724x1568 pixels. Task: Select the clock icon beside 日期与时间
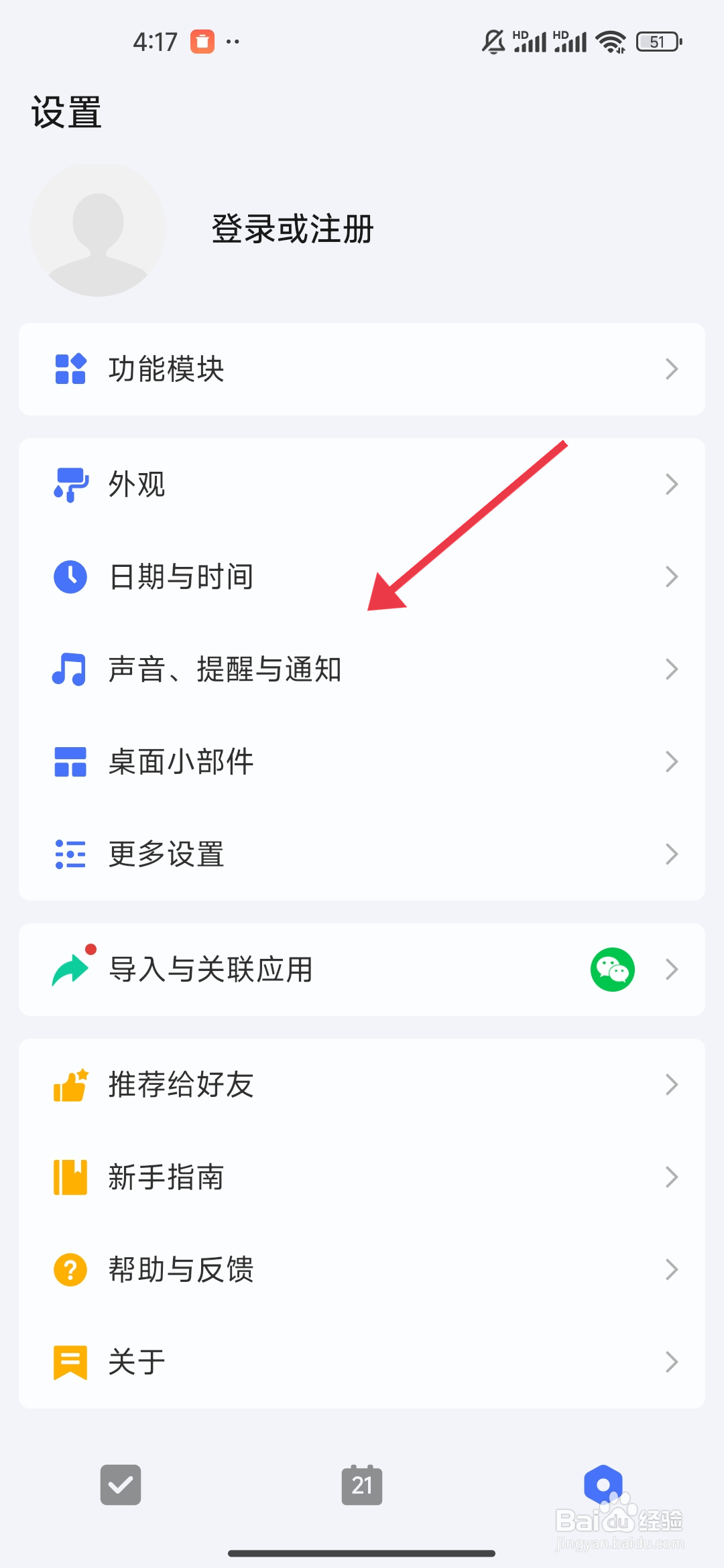point(70,576)
